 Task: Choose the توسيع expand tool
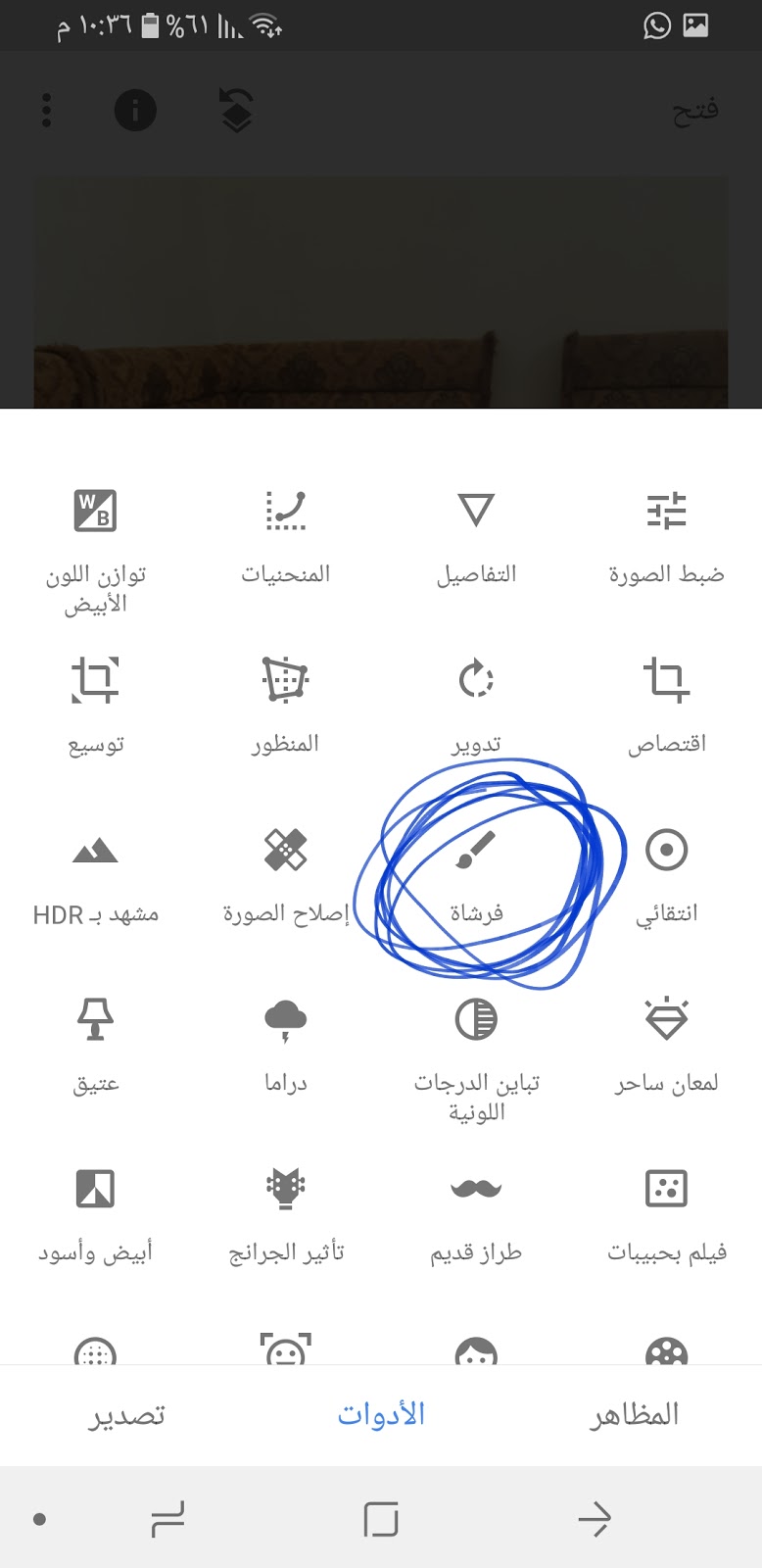click(x=95, y=704)
